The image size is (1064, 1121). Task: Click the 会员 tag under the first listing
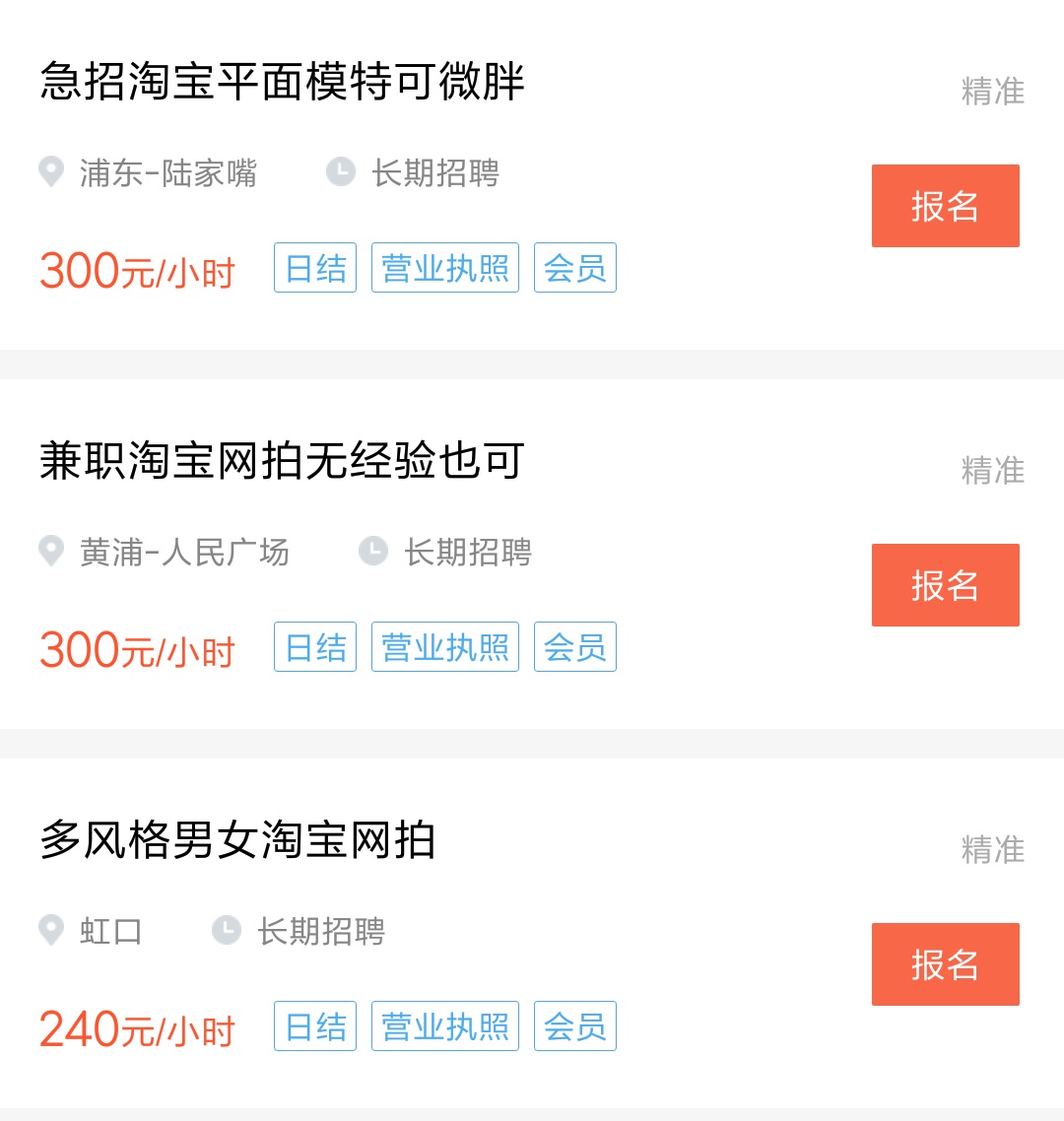click(574, 267)
